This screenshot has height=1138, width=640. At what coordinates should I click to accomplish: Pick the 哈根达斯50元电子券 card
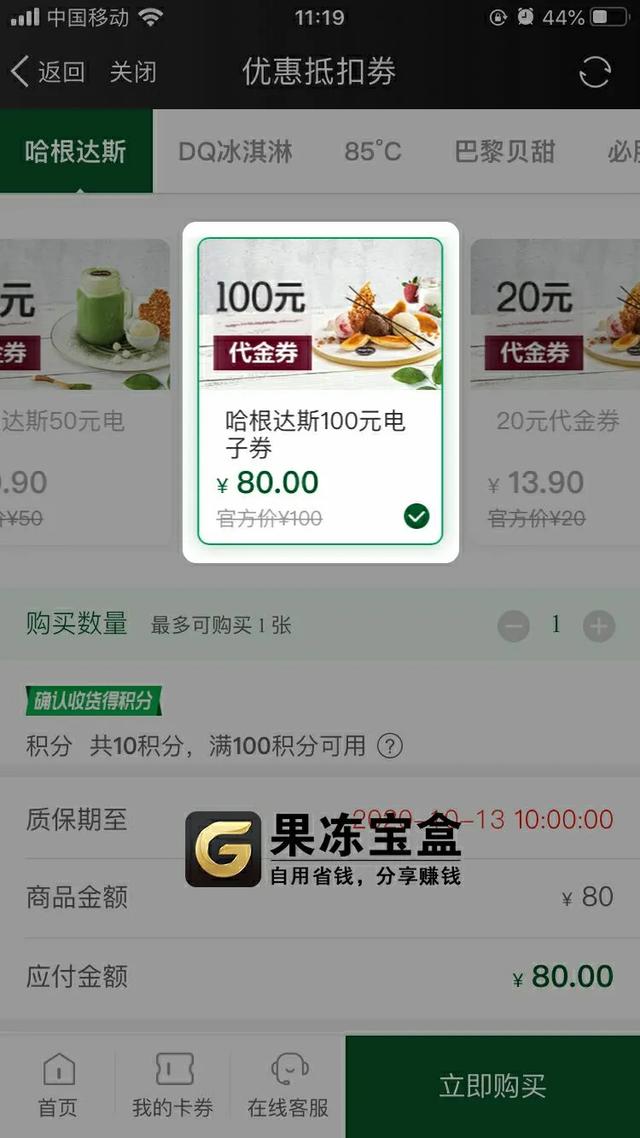click(85, 391)
